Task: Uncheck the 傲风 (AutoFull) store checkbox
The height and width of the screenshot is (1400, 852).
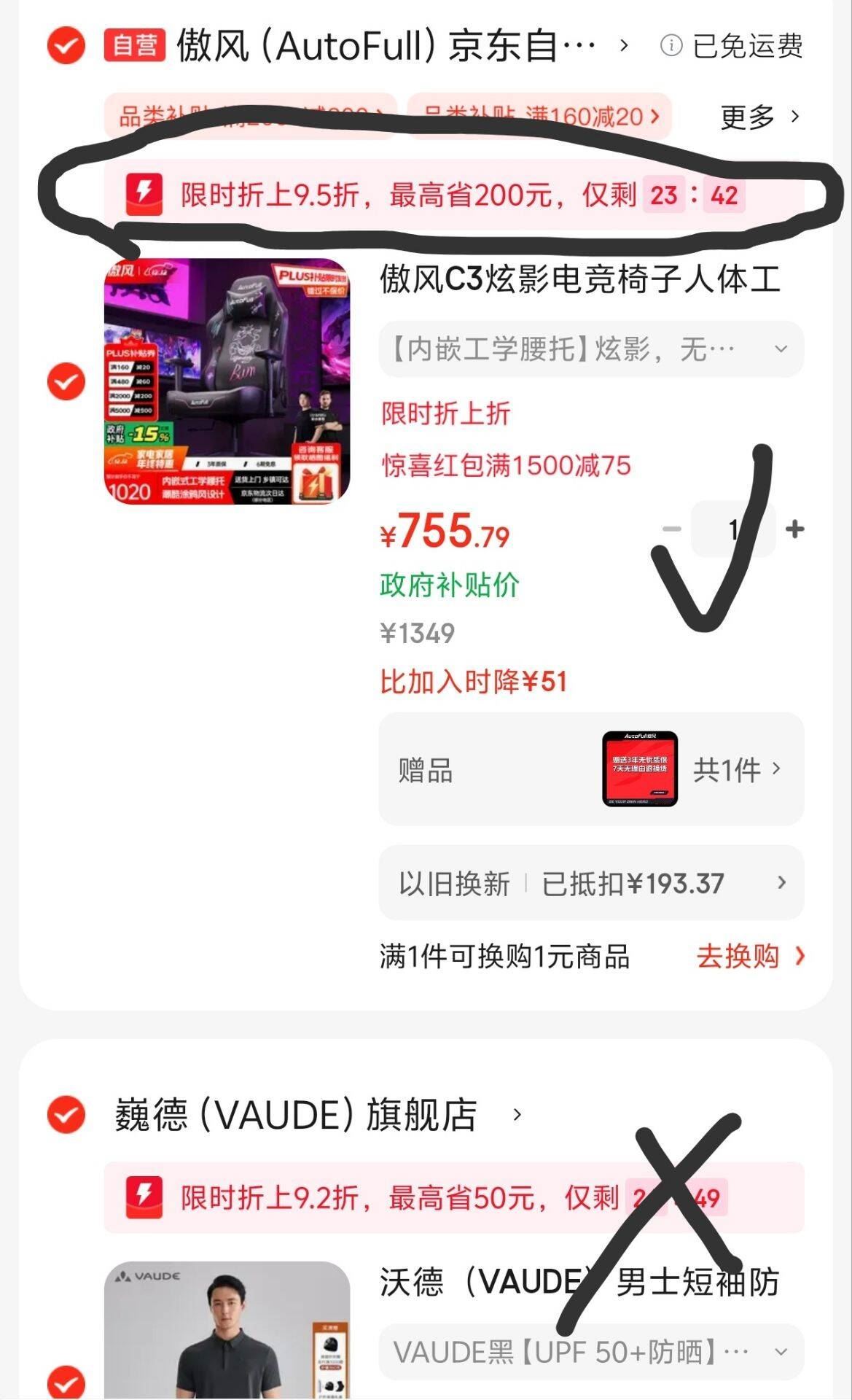Action: click(x=66, y=45)
